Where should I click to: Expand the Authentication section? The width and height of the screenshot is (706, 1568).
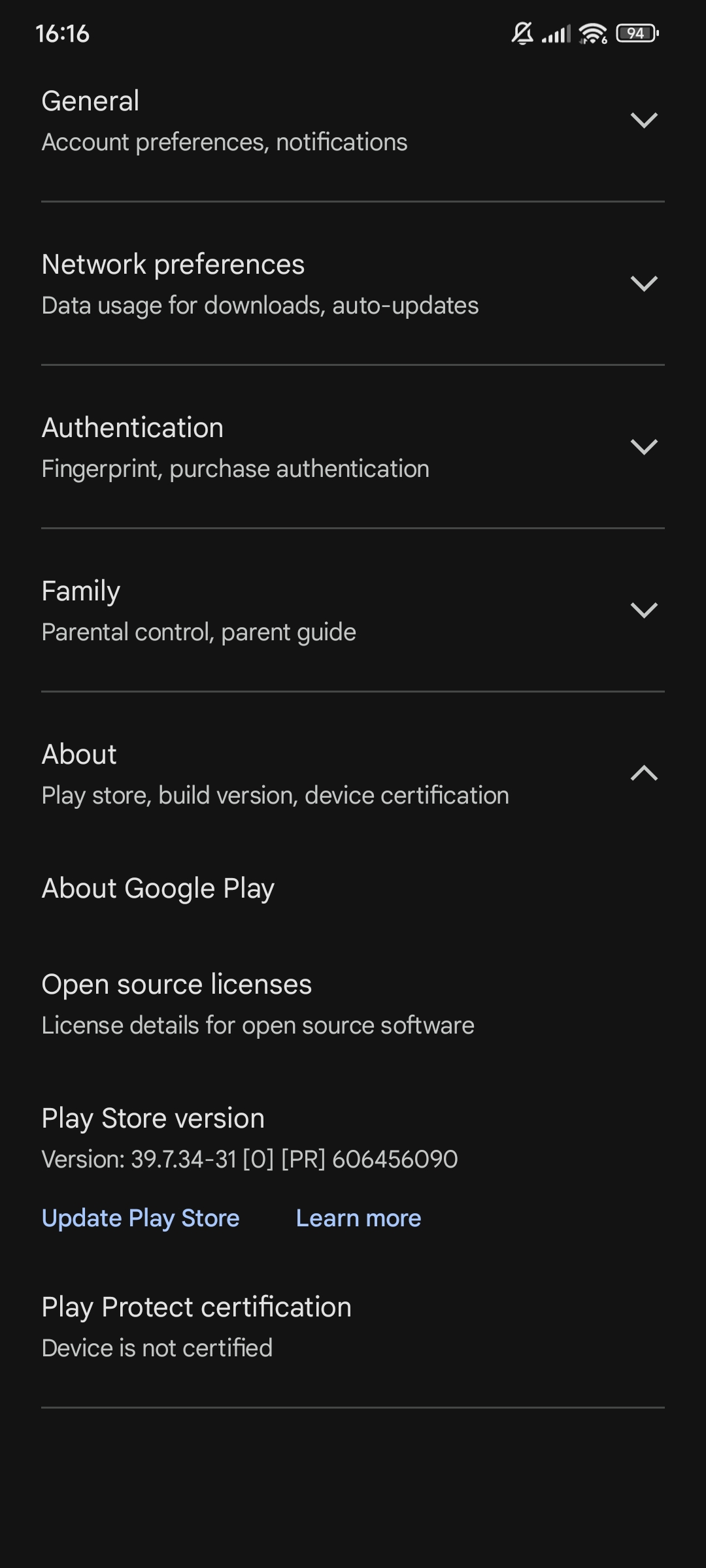click(353, 447)
